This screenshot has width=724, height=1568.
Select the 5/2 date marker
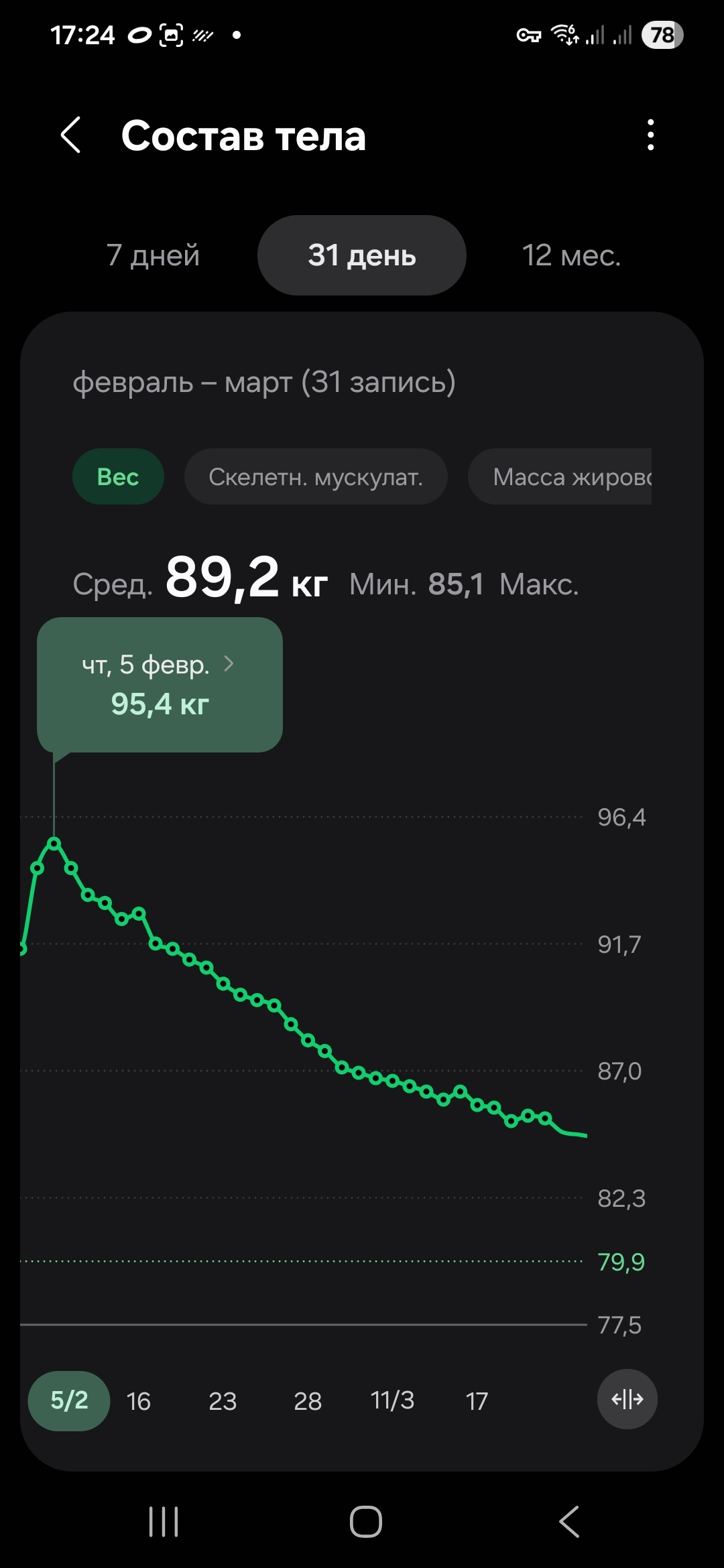[x=69, y=1400]
